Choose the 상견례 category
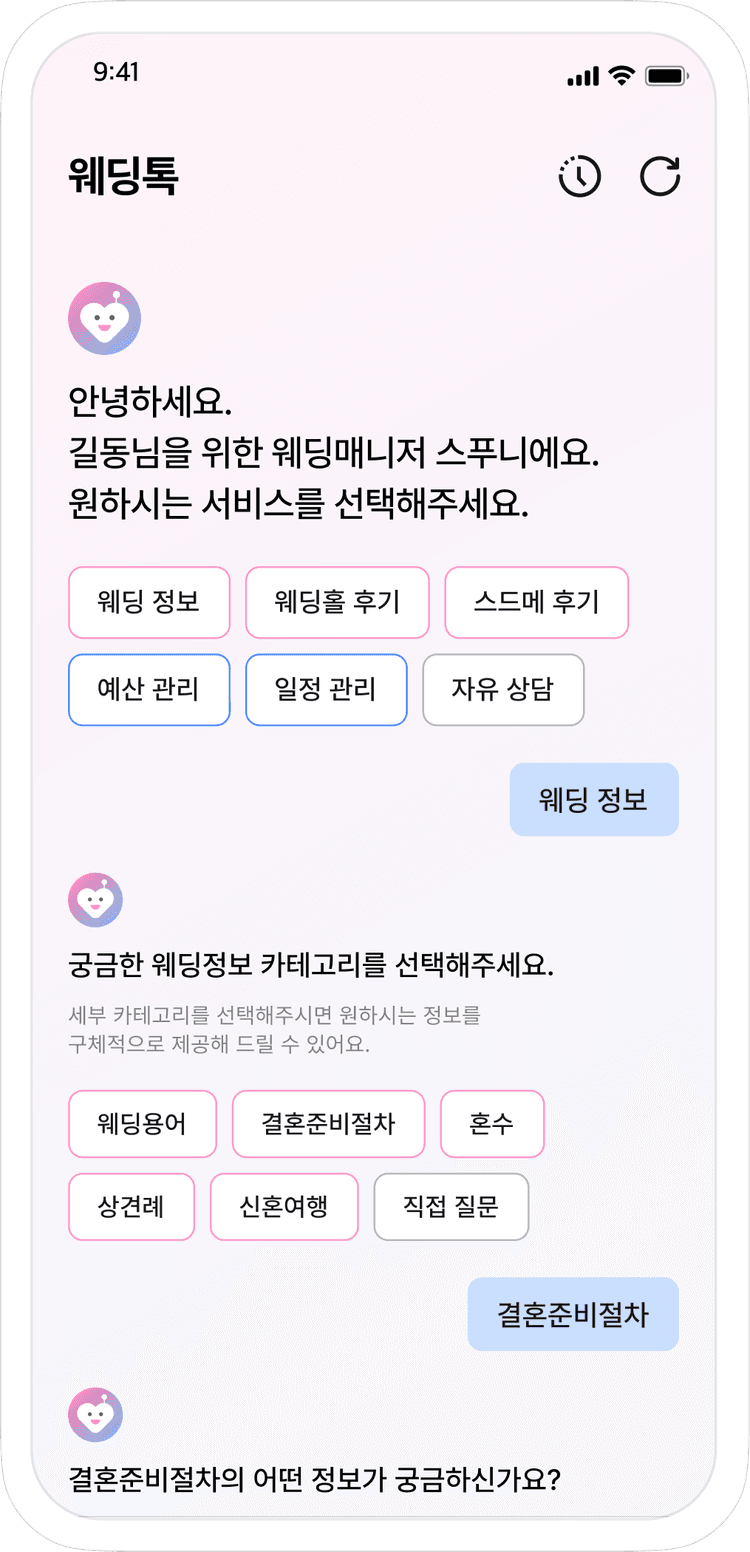Image resolution: width=750 pixels, height=1552 pixels. pos(131,1206)
